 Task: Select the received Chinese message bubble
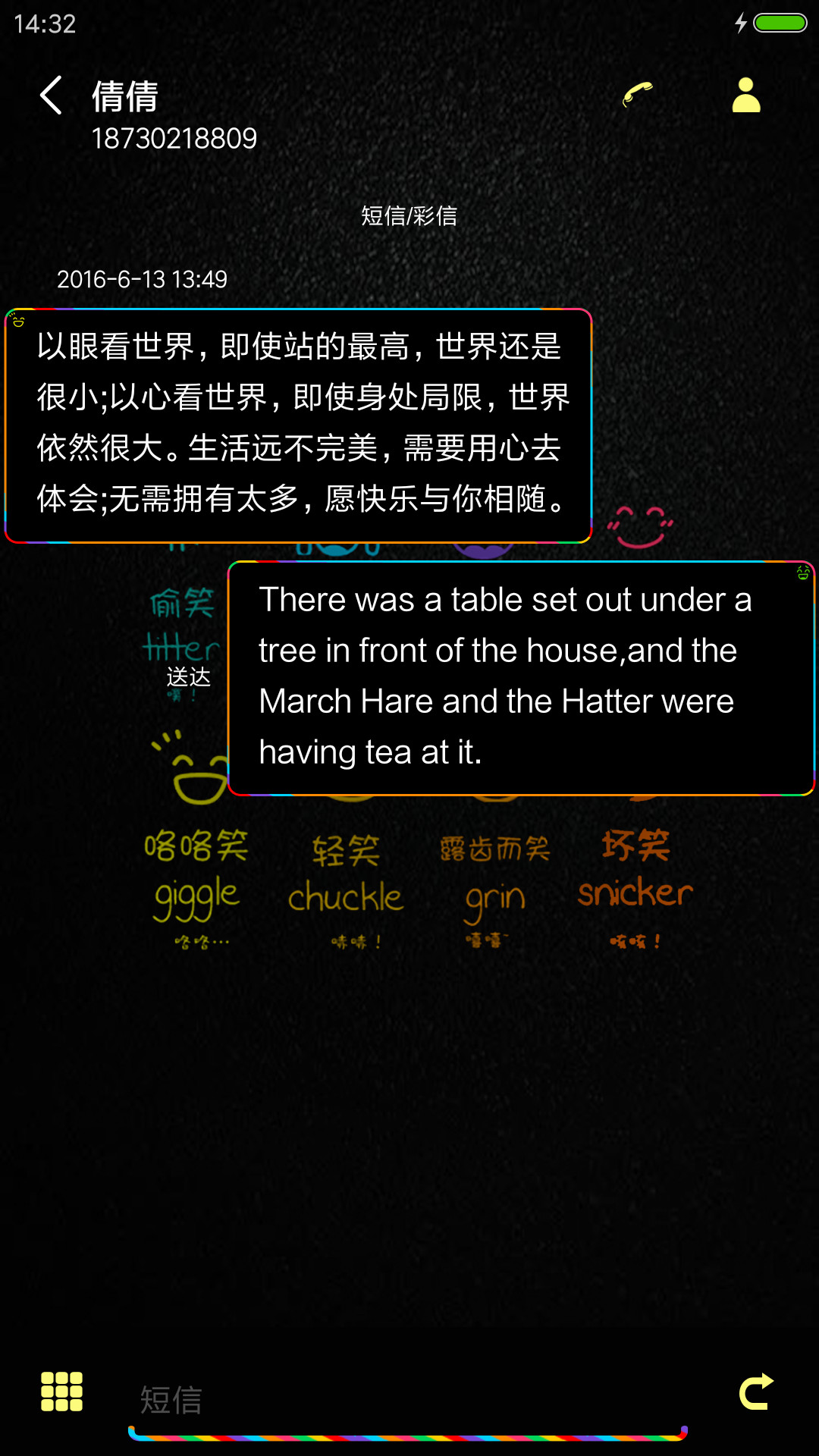298,425
